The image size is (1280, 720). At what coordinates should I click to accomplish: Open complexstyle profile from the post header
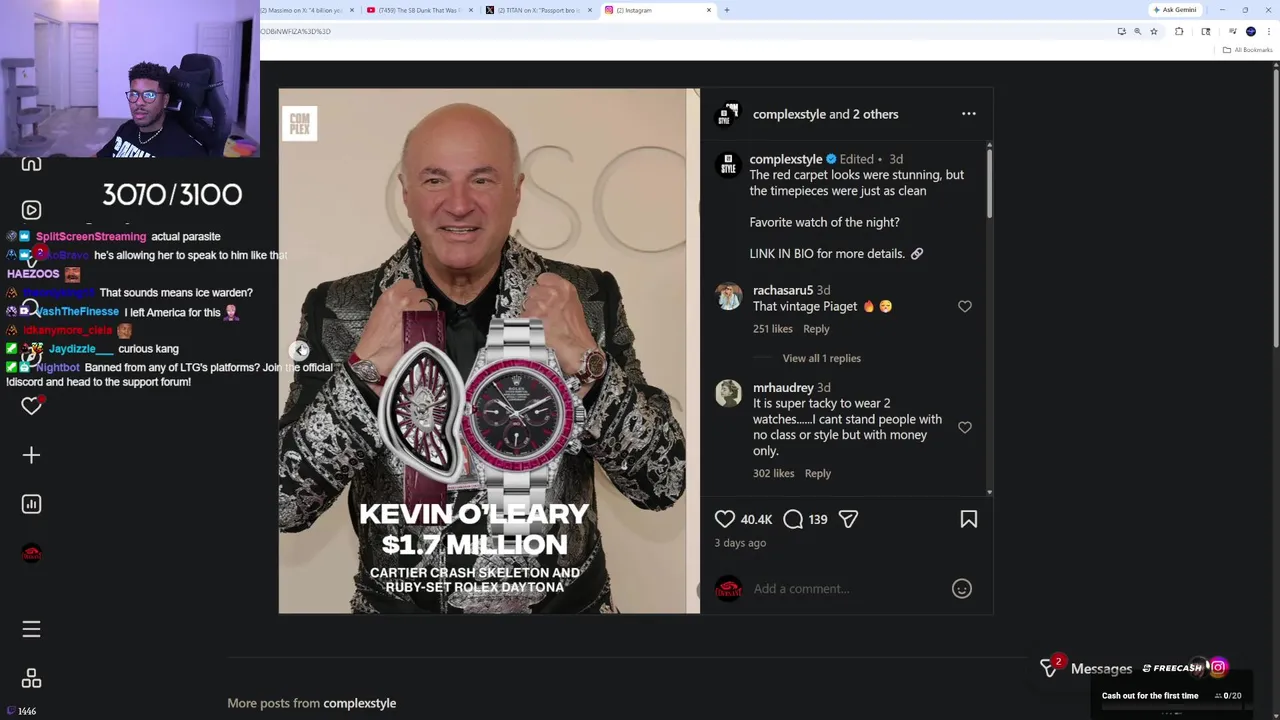click(x=789, y=114)
